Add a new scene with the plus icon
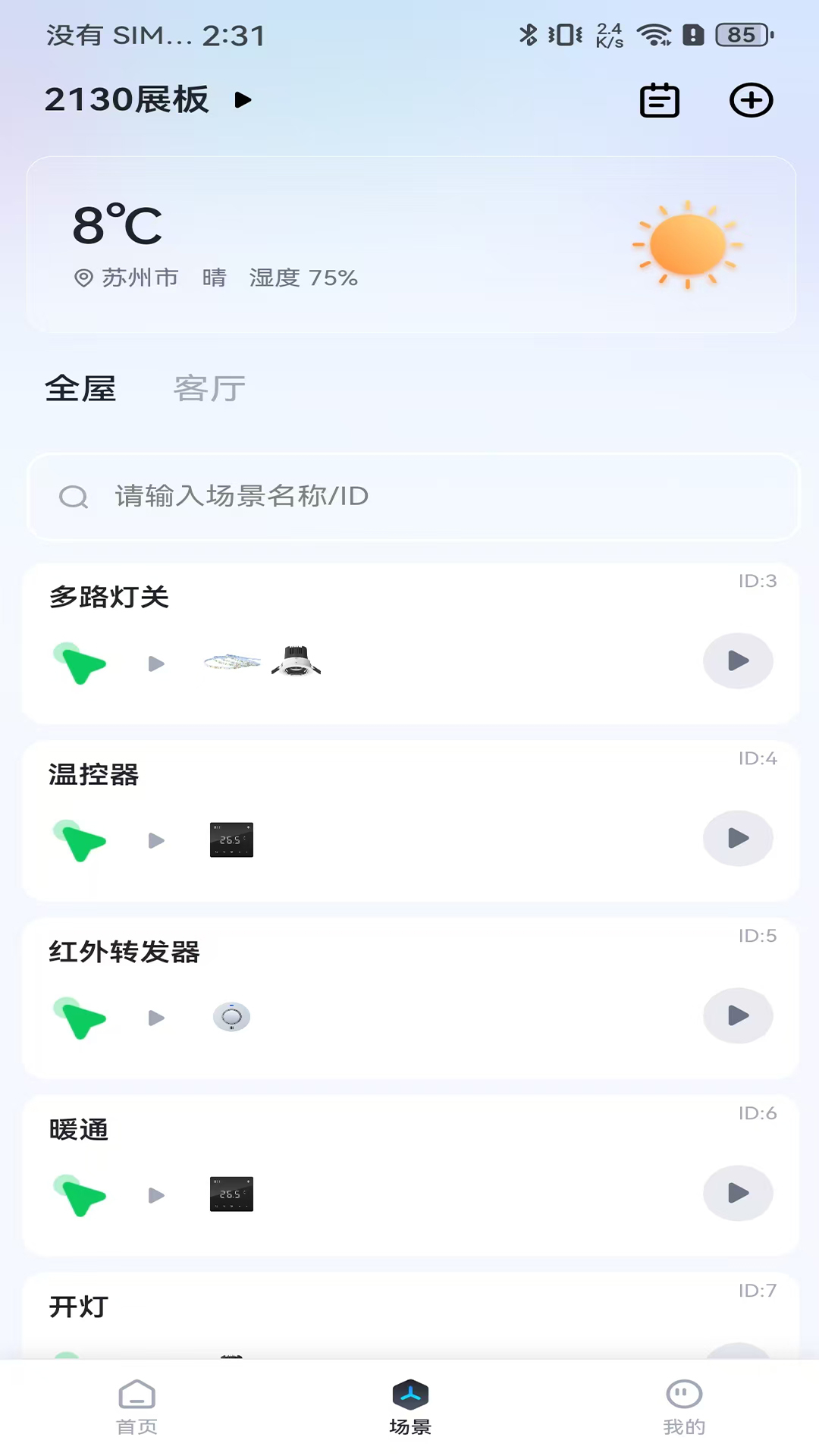This screenshot has width=819, height=1456. coord(751,101)
